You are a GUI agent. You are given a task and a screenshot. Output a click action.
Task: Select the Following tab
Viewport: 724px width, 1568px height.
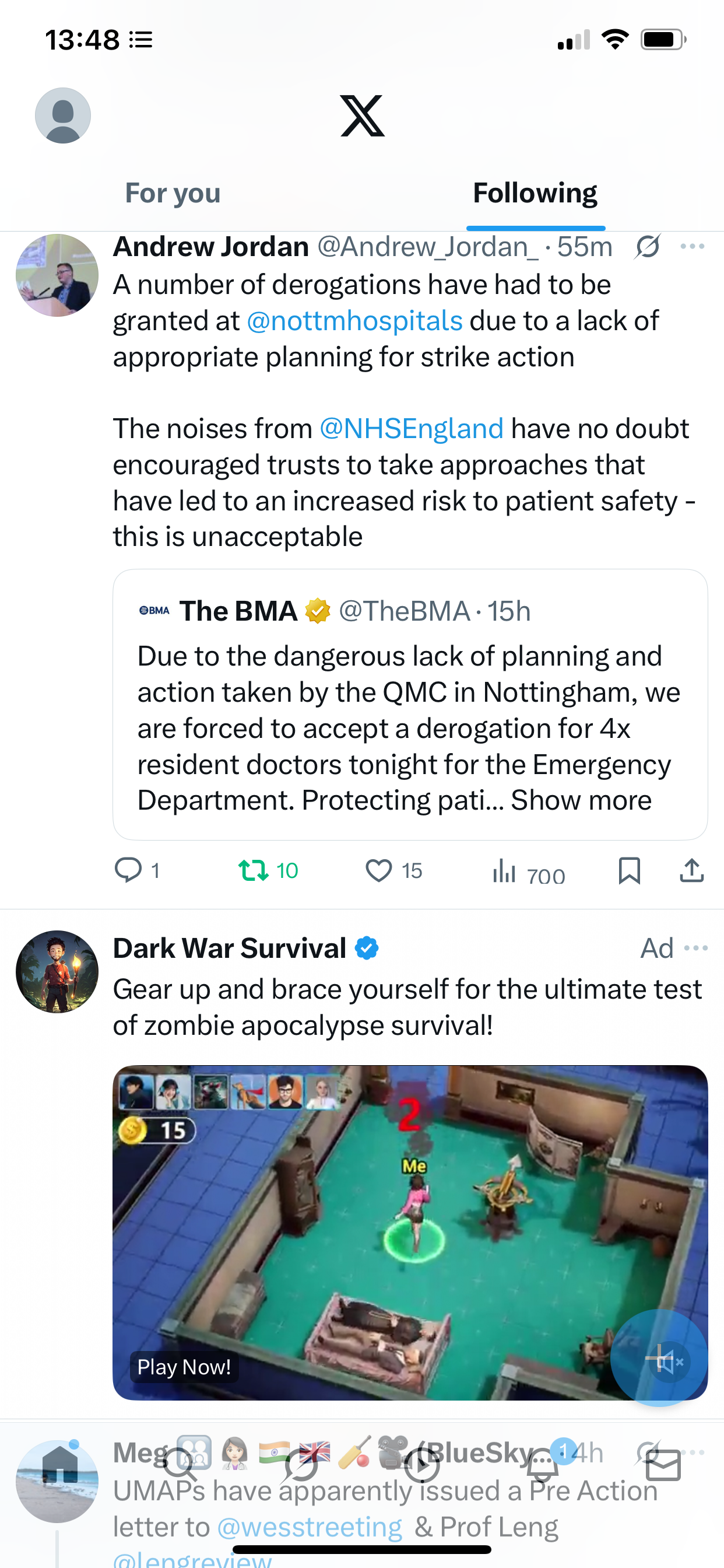point(535,194)
